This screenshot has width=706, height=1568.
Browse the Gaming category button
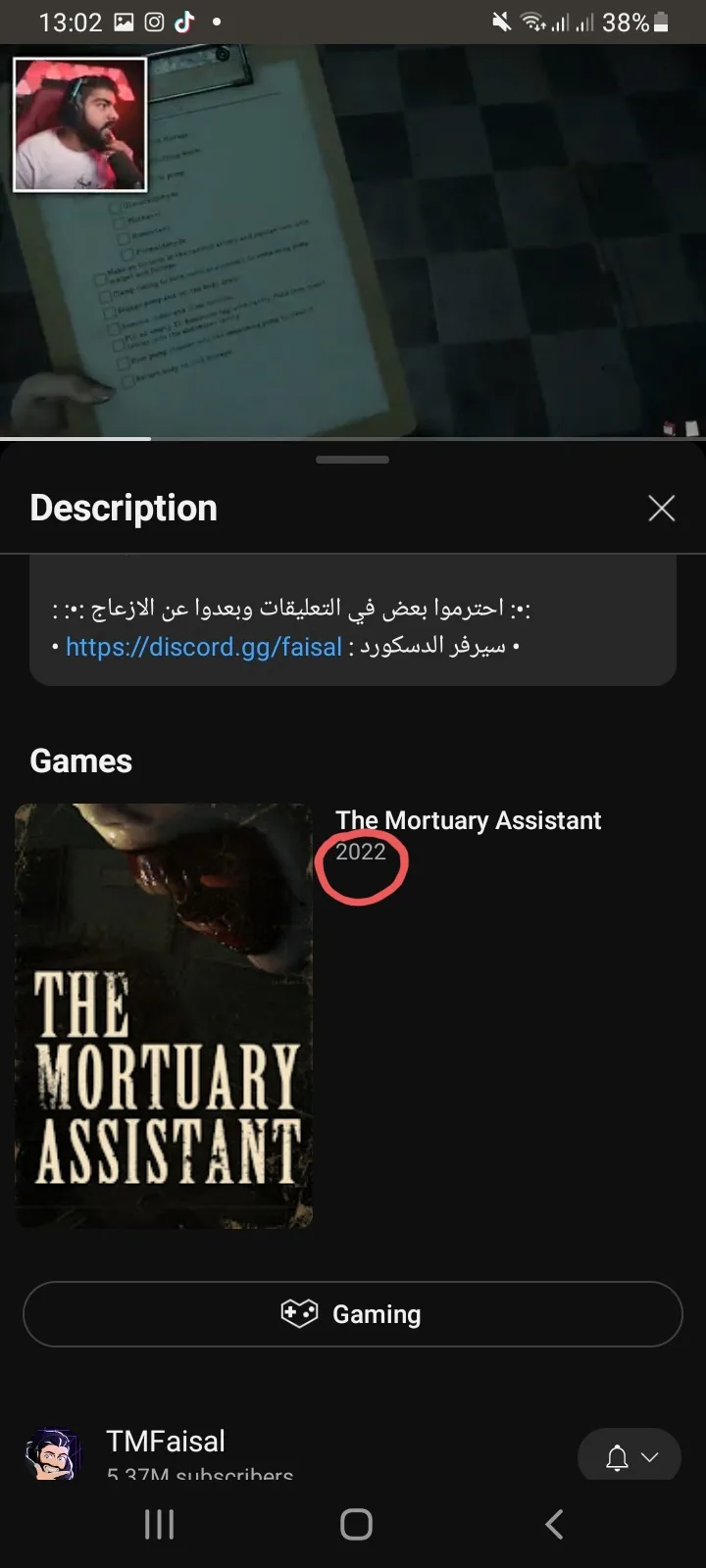353,1314
